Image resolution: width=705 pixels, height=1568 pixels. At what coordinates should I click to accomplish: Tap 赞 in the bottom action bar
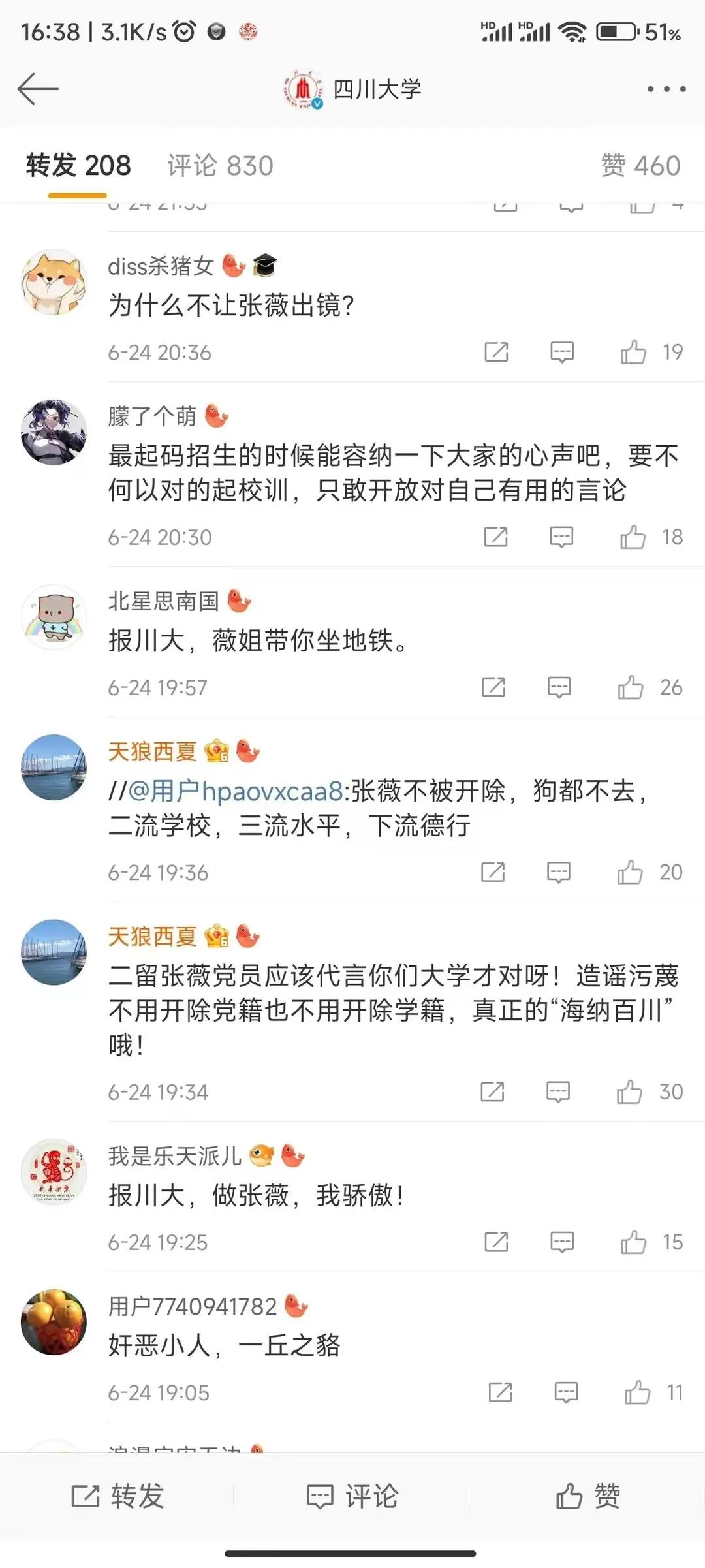(x=587, y=1497)
